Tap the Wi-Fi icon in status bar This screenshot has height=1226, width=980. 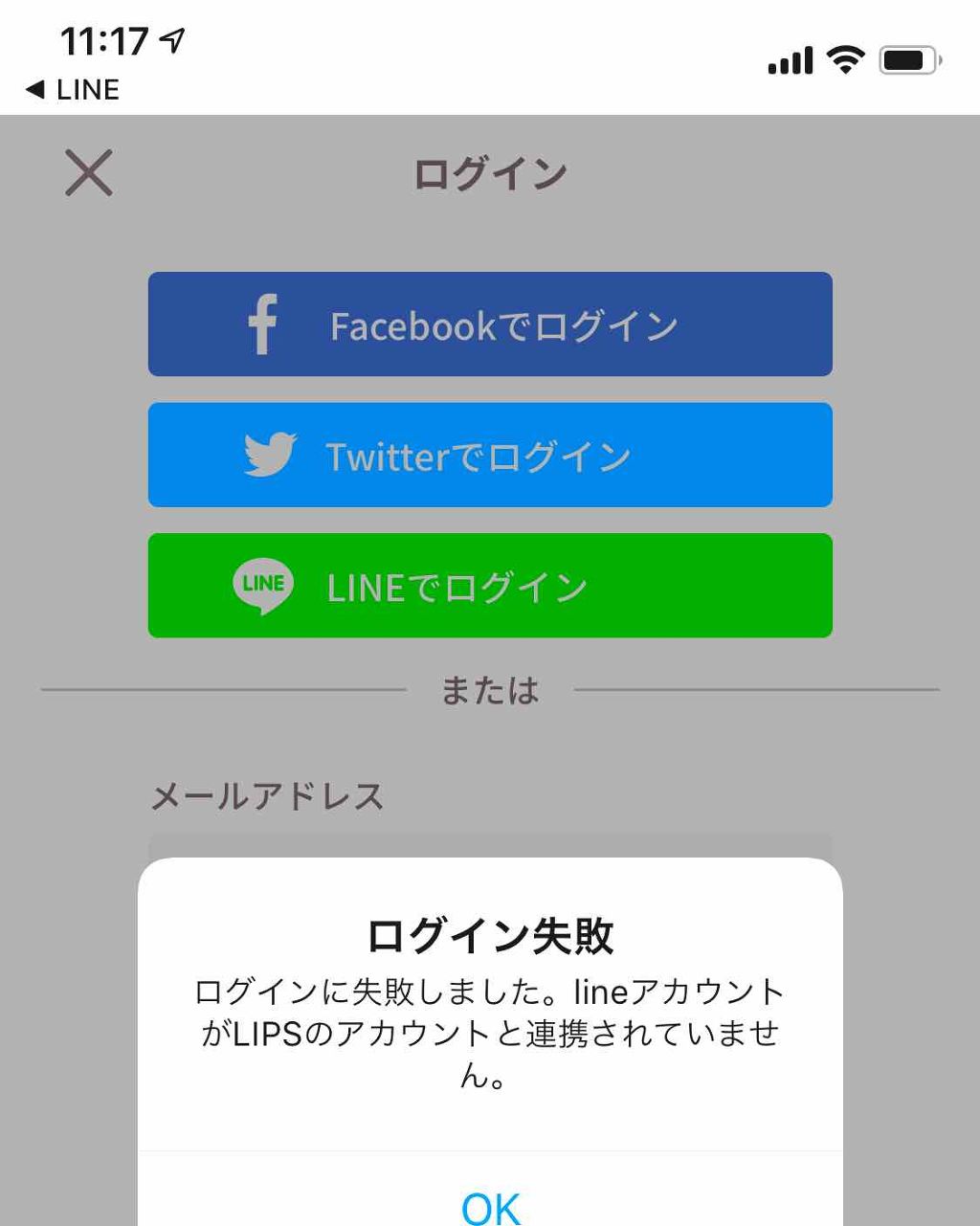(x=846, y=59)
